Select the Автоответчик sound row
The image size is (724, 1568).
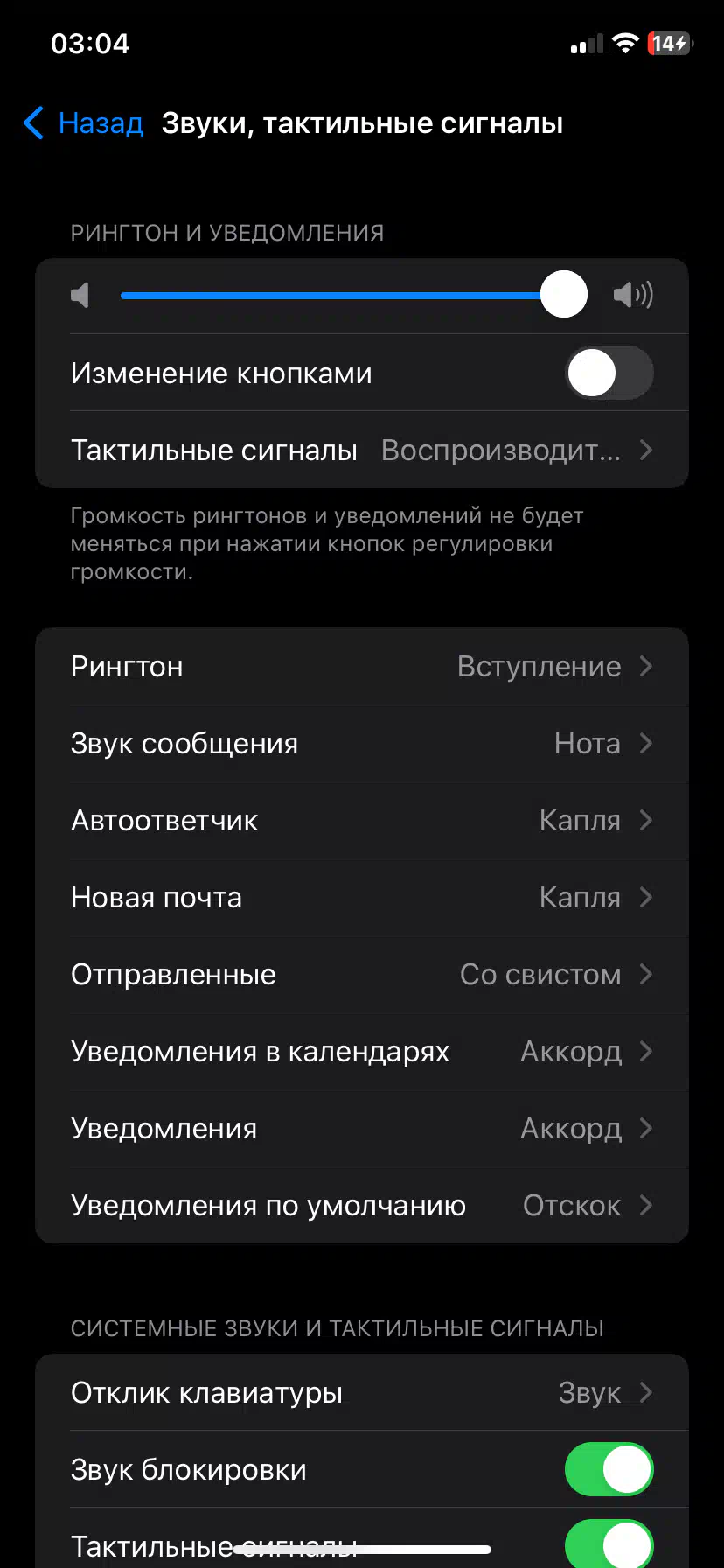(x=362, y=820)
